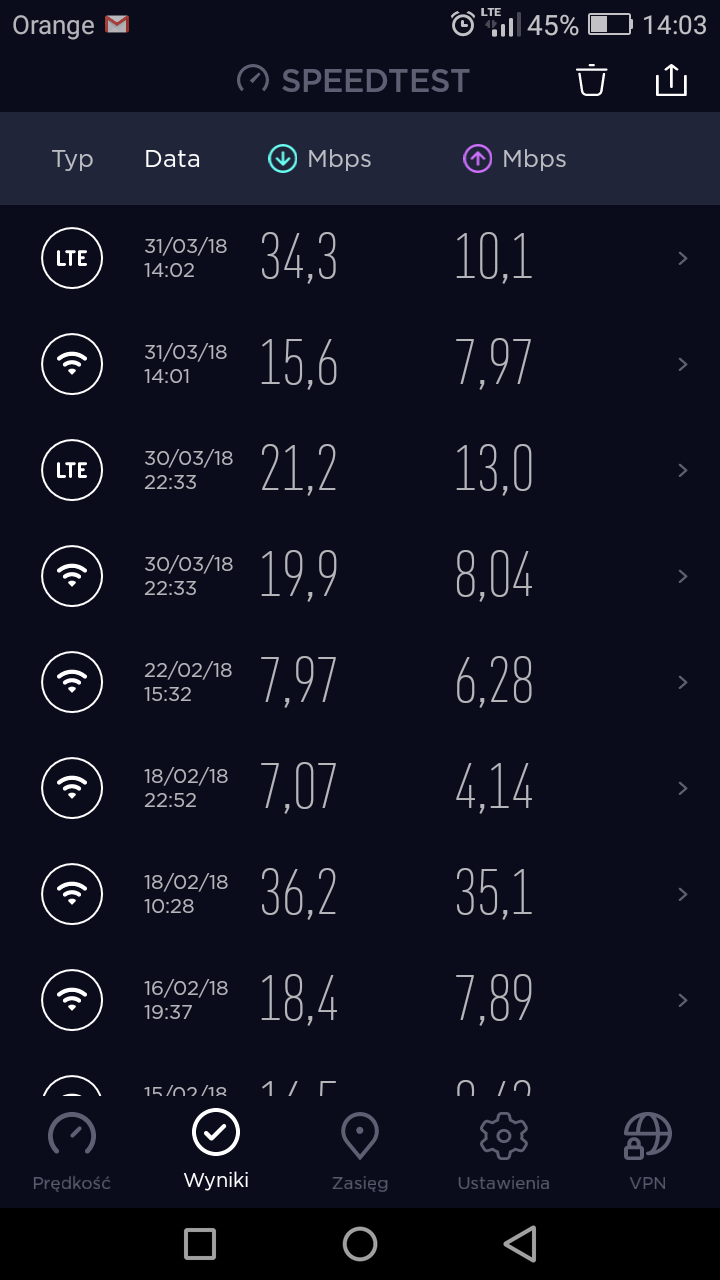Delete all results with the trash icon
This screenshot has width=720, height=1280.
(x=592, y=80)
